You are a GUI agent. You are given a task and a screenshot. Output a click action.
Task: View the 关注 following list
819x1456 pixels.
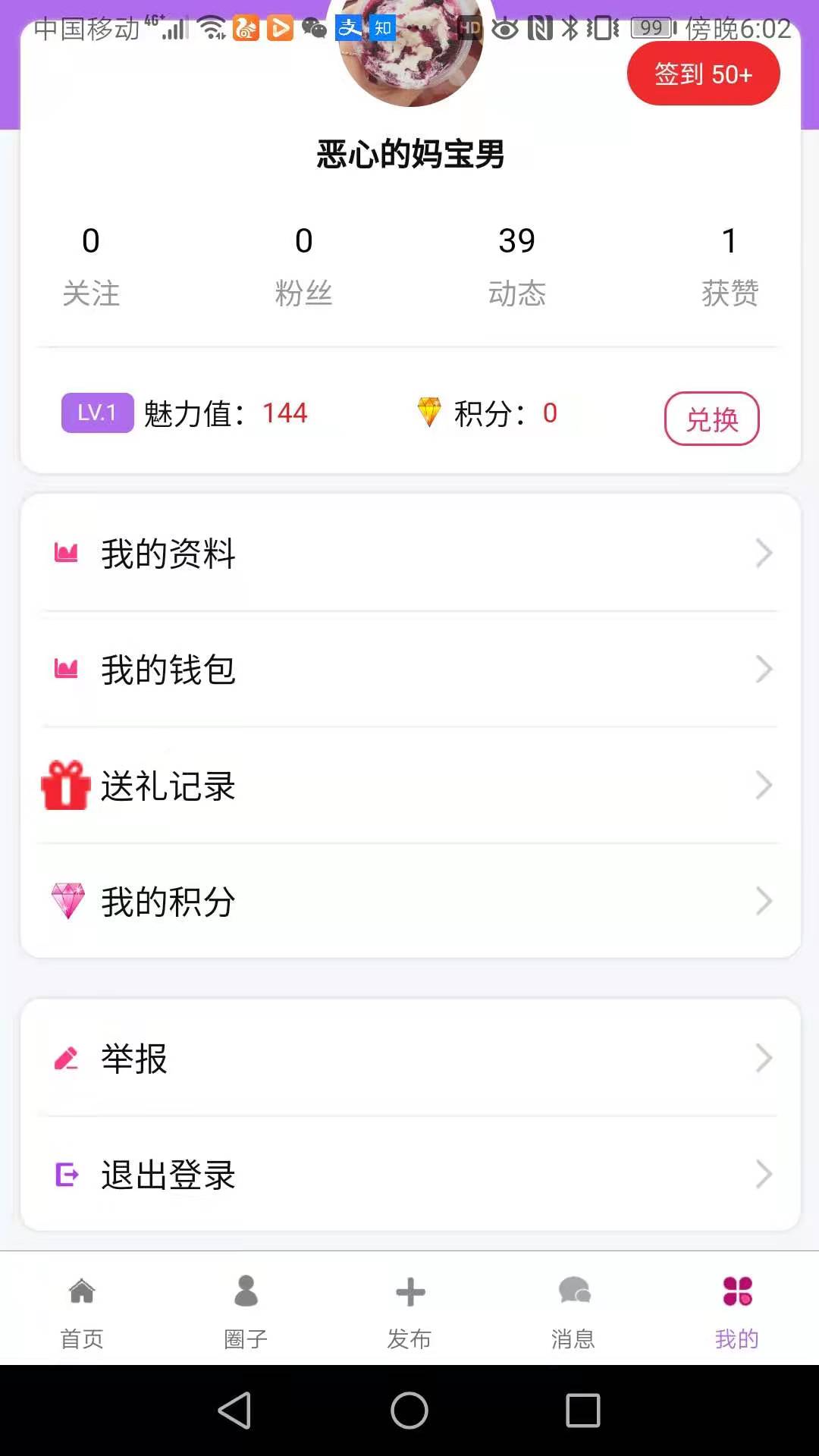click(91, 265)
